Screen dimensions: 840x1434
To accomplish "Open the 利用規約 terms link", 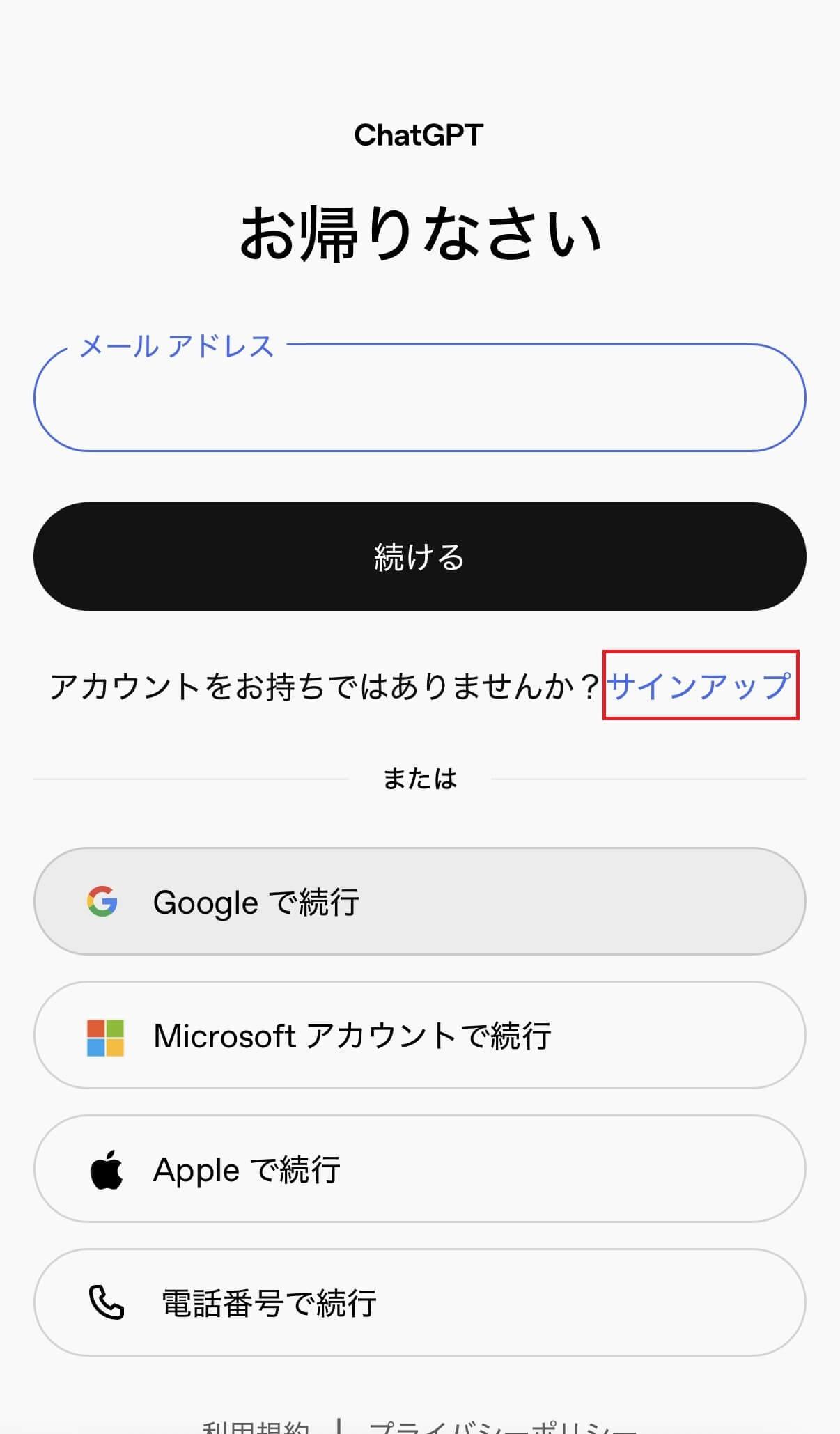I will pyautogui.click(x=256, y=1426).
